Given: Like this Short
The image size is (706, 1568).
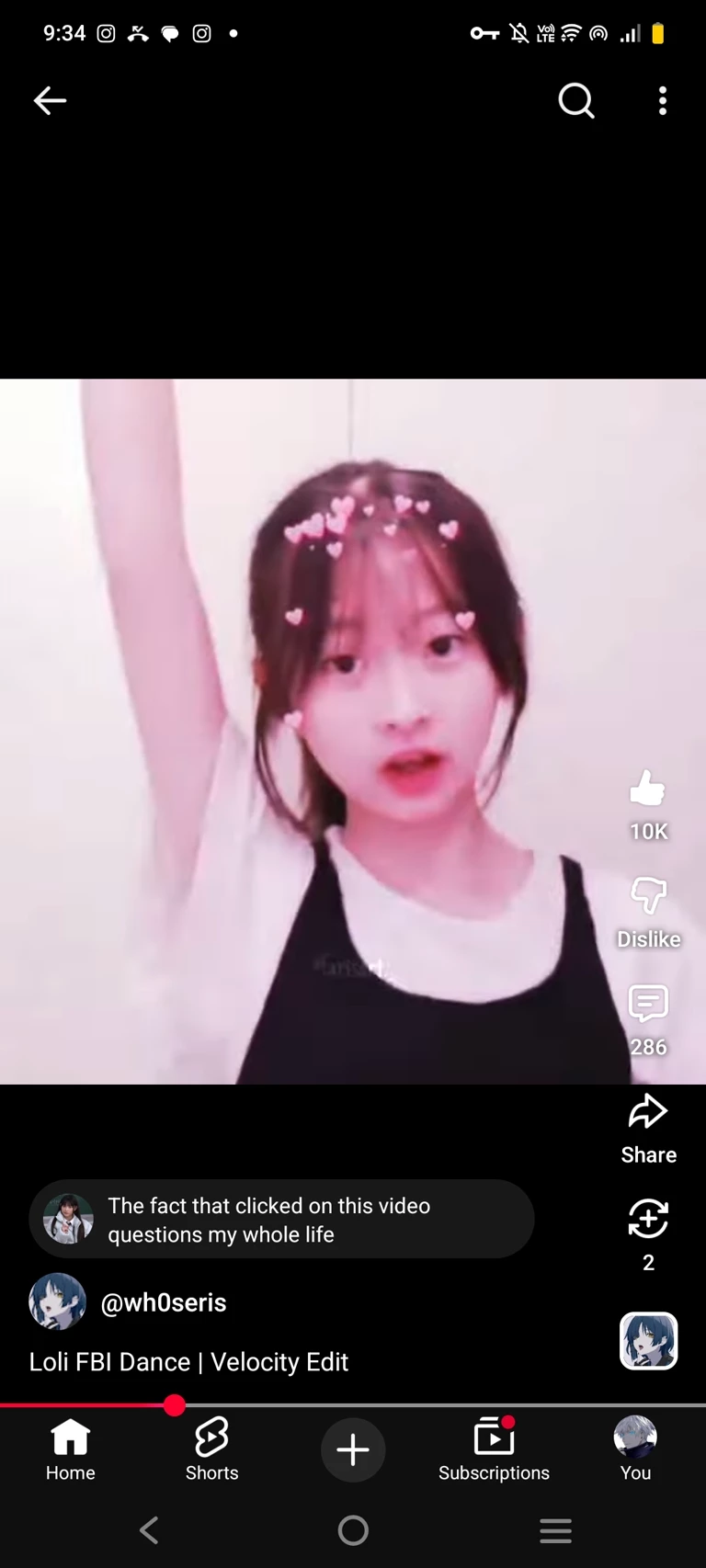Looking at the screenshot, I should pyautogui.click(x=648, y=790).
